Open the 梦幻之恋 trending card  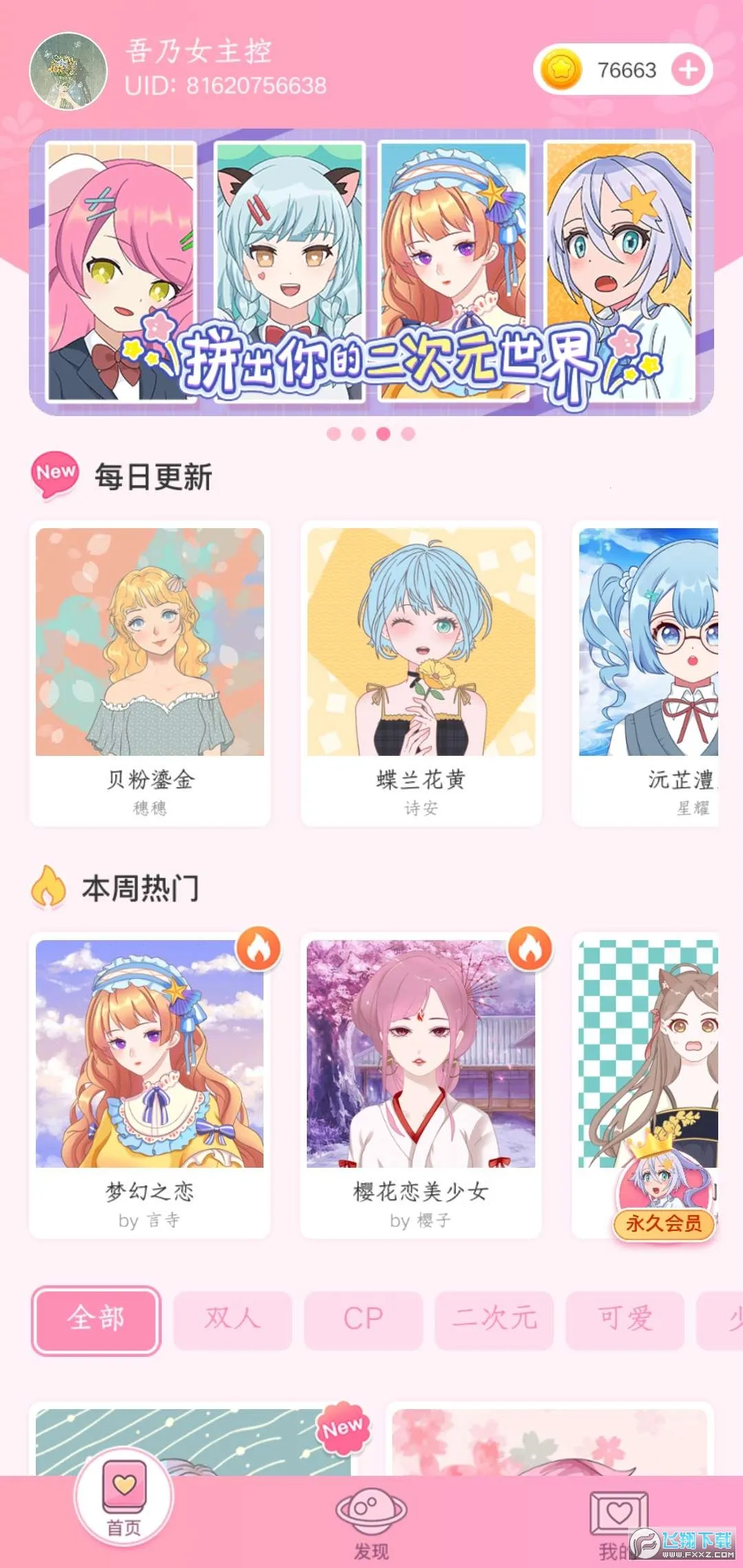point(150,1084)
